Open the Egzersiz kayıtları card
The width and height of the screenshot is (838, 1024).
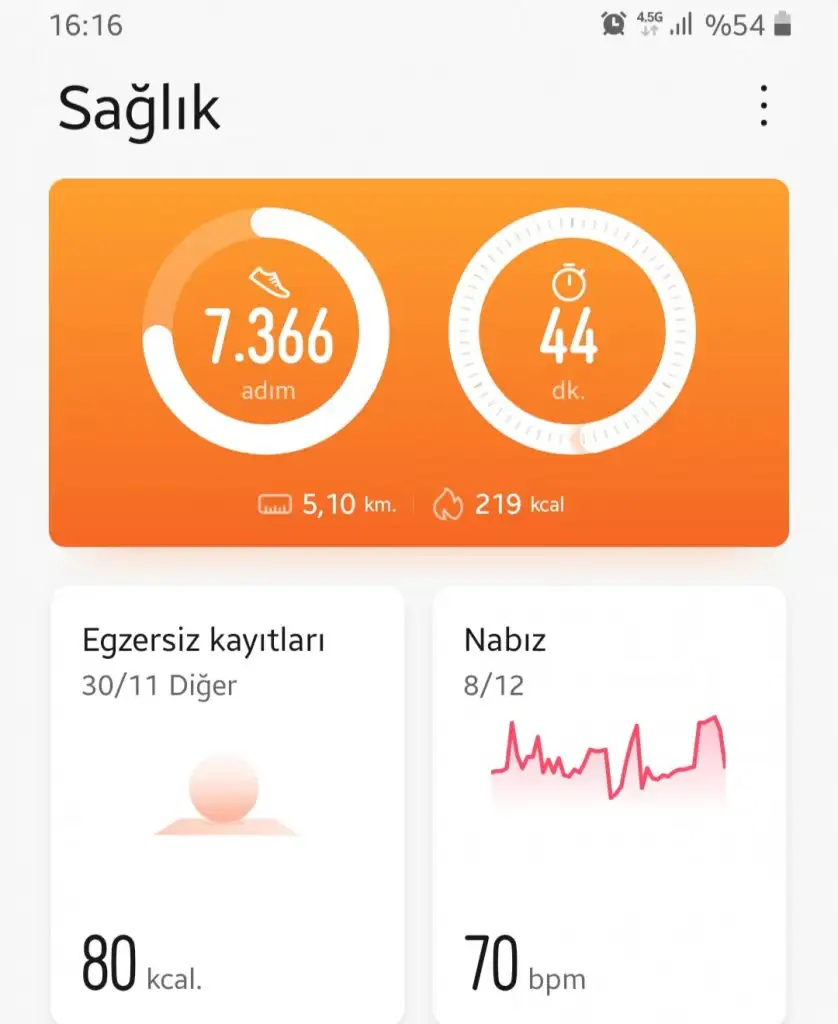coord(227,800)
